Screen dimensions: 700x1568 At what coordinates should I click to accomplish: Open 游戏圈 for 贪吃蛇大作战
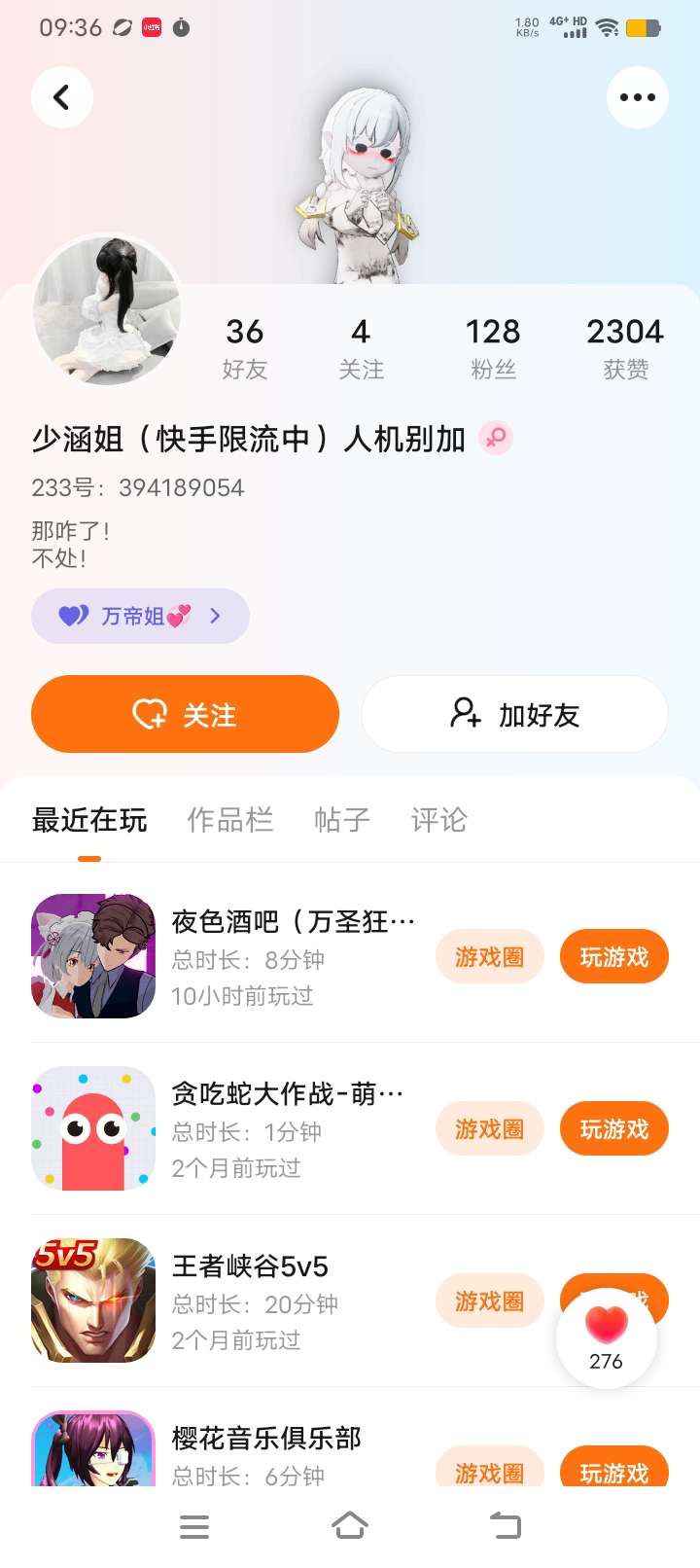pyautogui.click(x=489, y=1129)
